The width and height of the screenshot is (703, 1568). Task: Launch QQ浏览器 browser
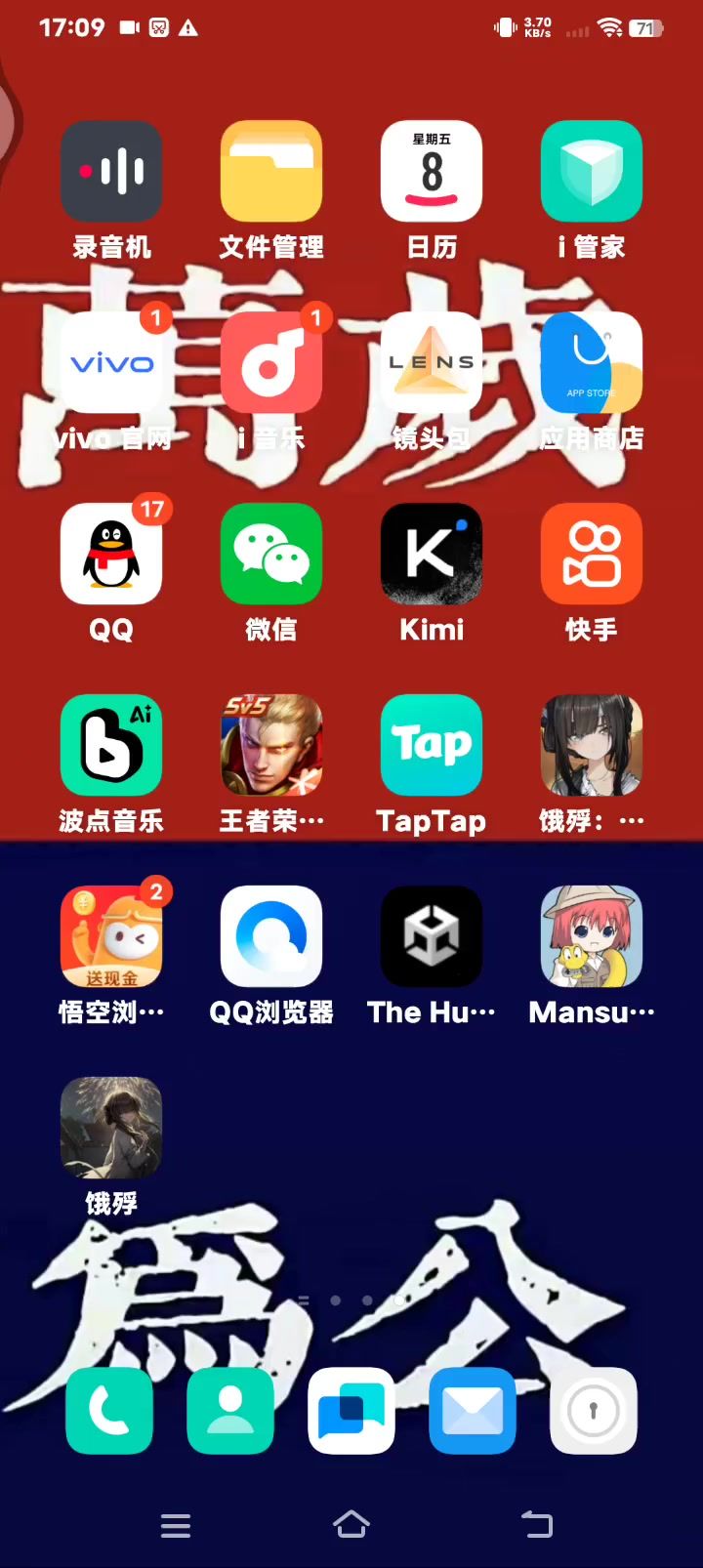tap(271, 937)
